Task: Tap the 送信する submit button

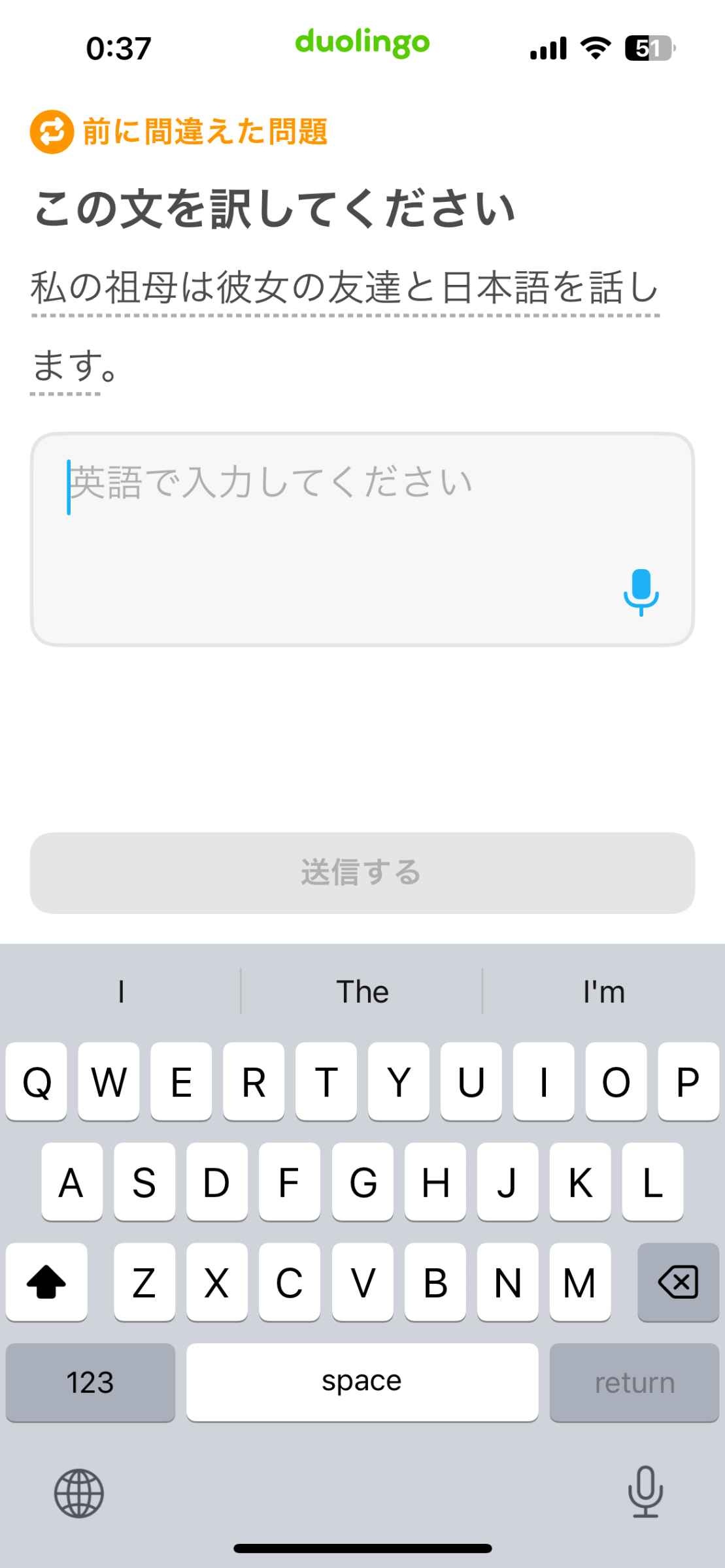Action: 362,873
